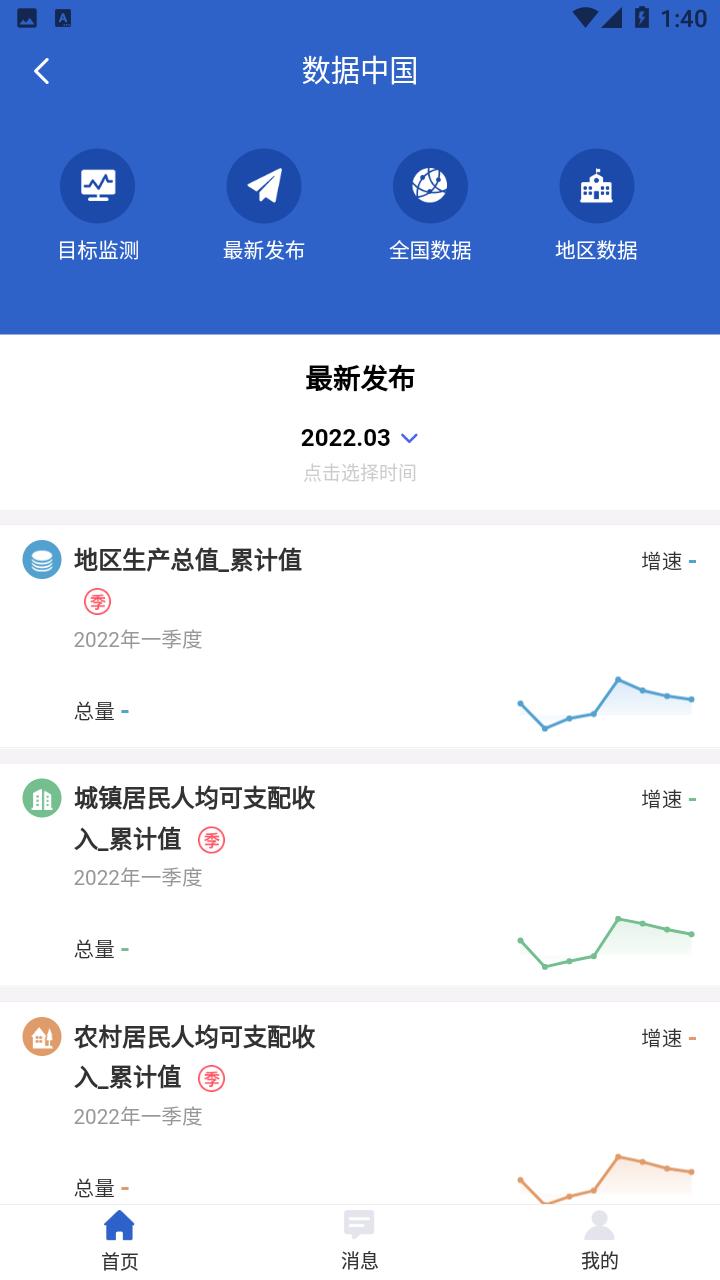Open the 农村居民人均可支配收入_累计值 card

360,1100
